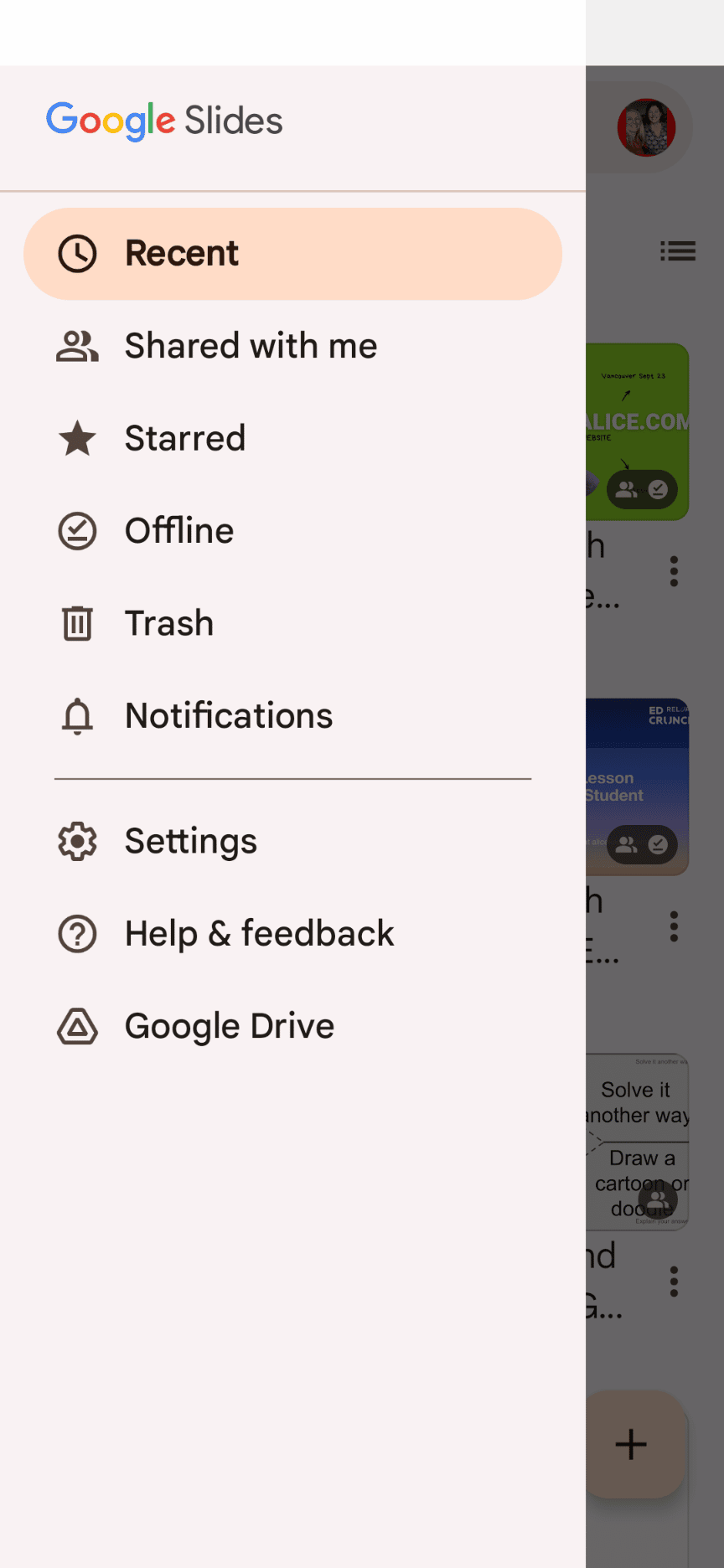Tap the account profile picture
Viewport: 724px width, 1568px height.
tap(646, 127)
